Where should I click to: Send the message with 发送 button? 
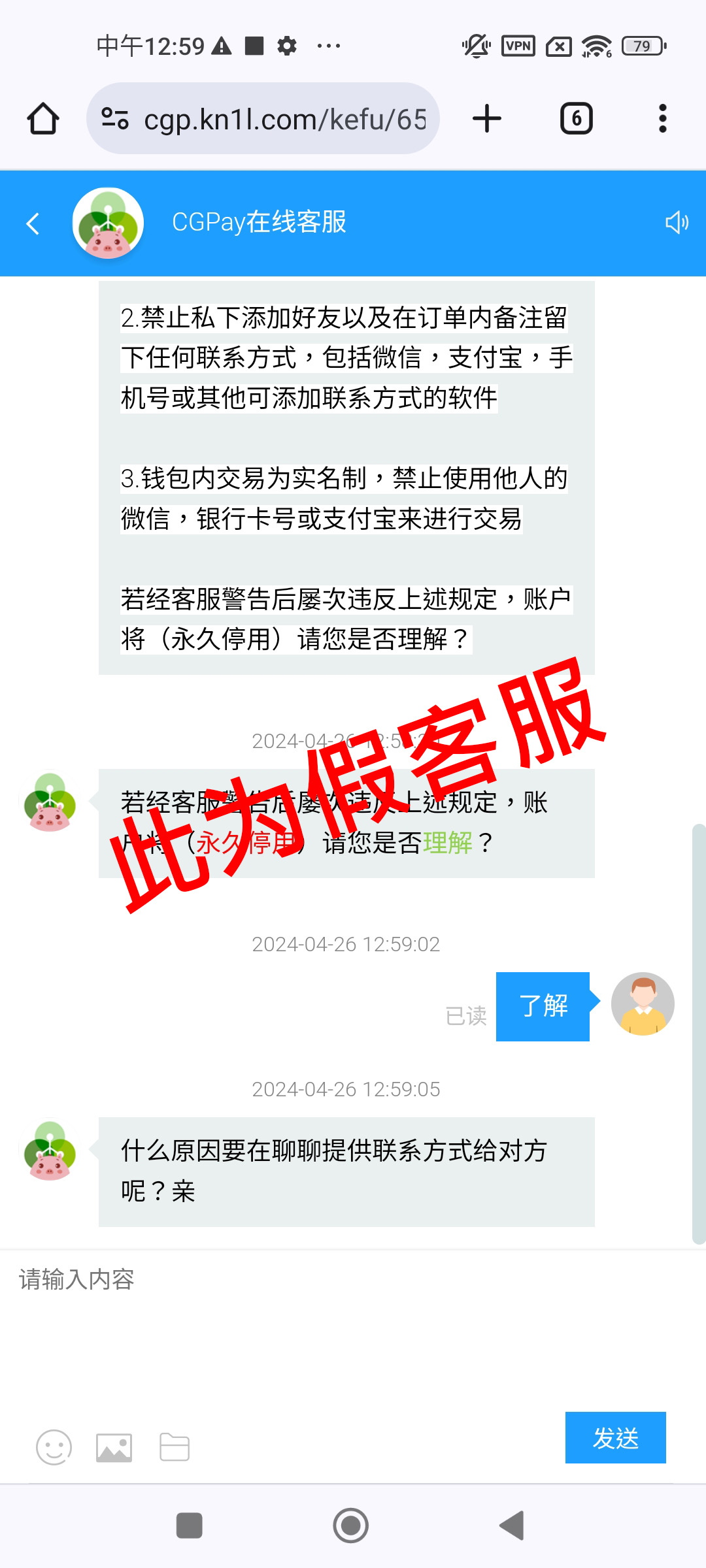[x=615, y=1437]
